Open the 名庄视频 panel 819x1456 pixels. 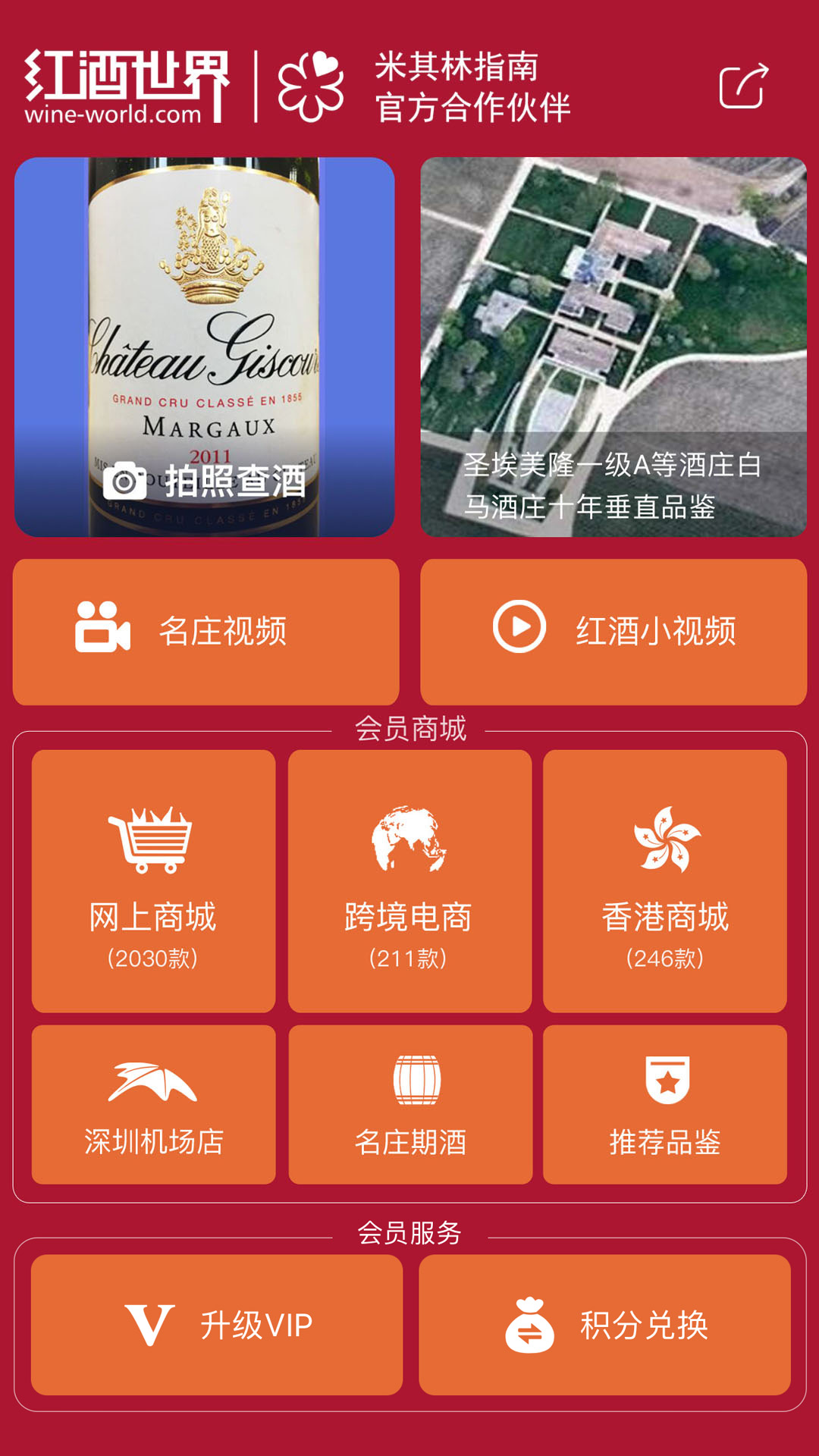pos(205,629)
